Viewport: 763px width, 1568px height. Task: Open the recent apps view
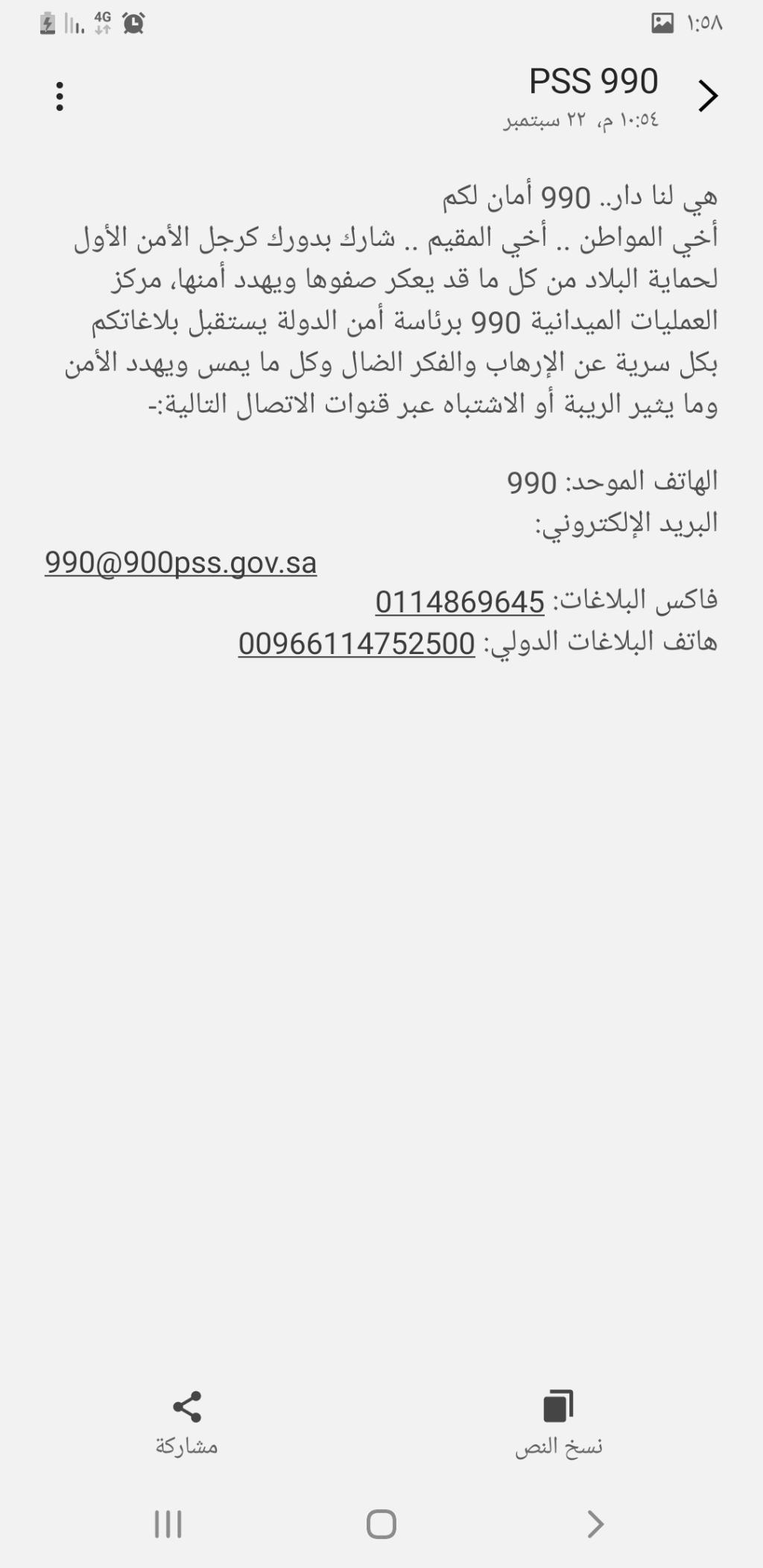click(168, 1524)
